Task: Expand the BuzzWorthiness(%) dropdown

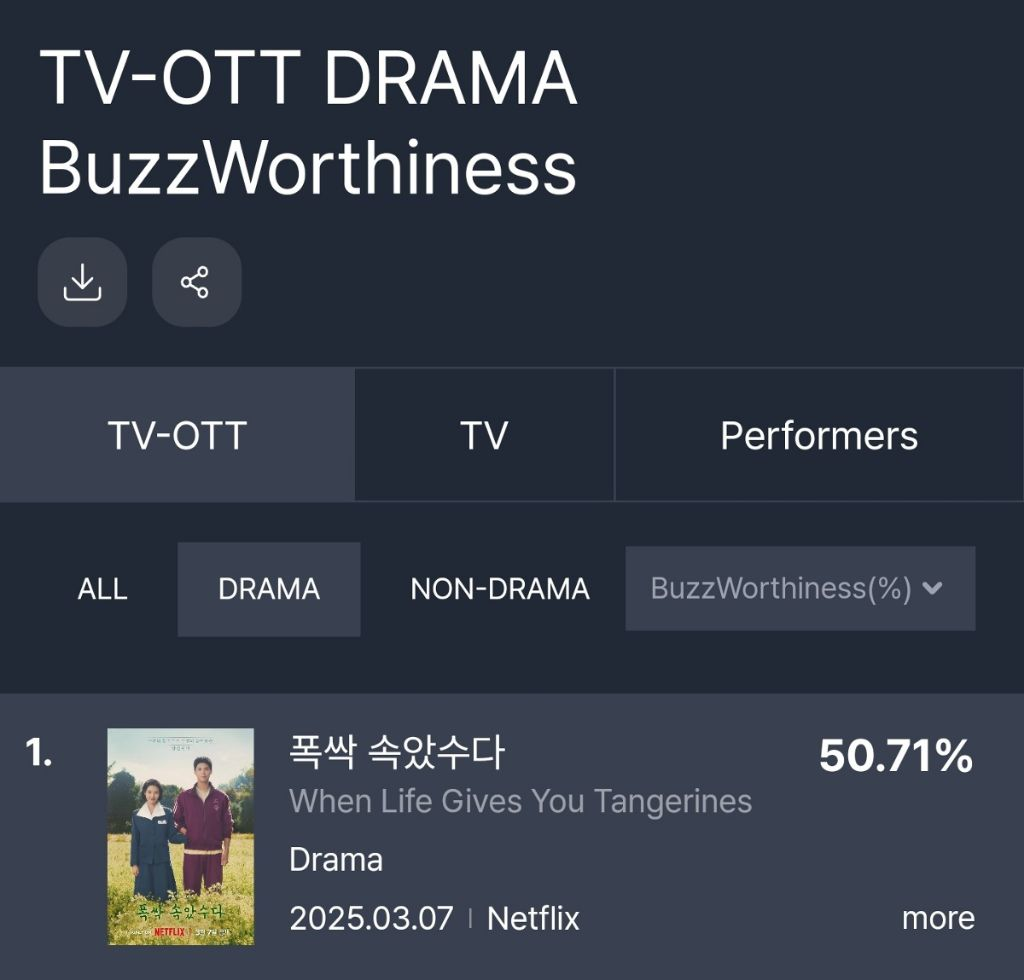Action: tap(799, 589)
